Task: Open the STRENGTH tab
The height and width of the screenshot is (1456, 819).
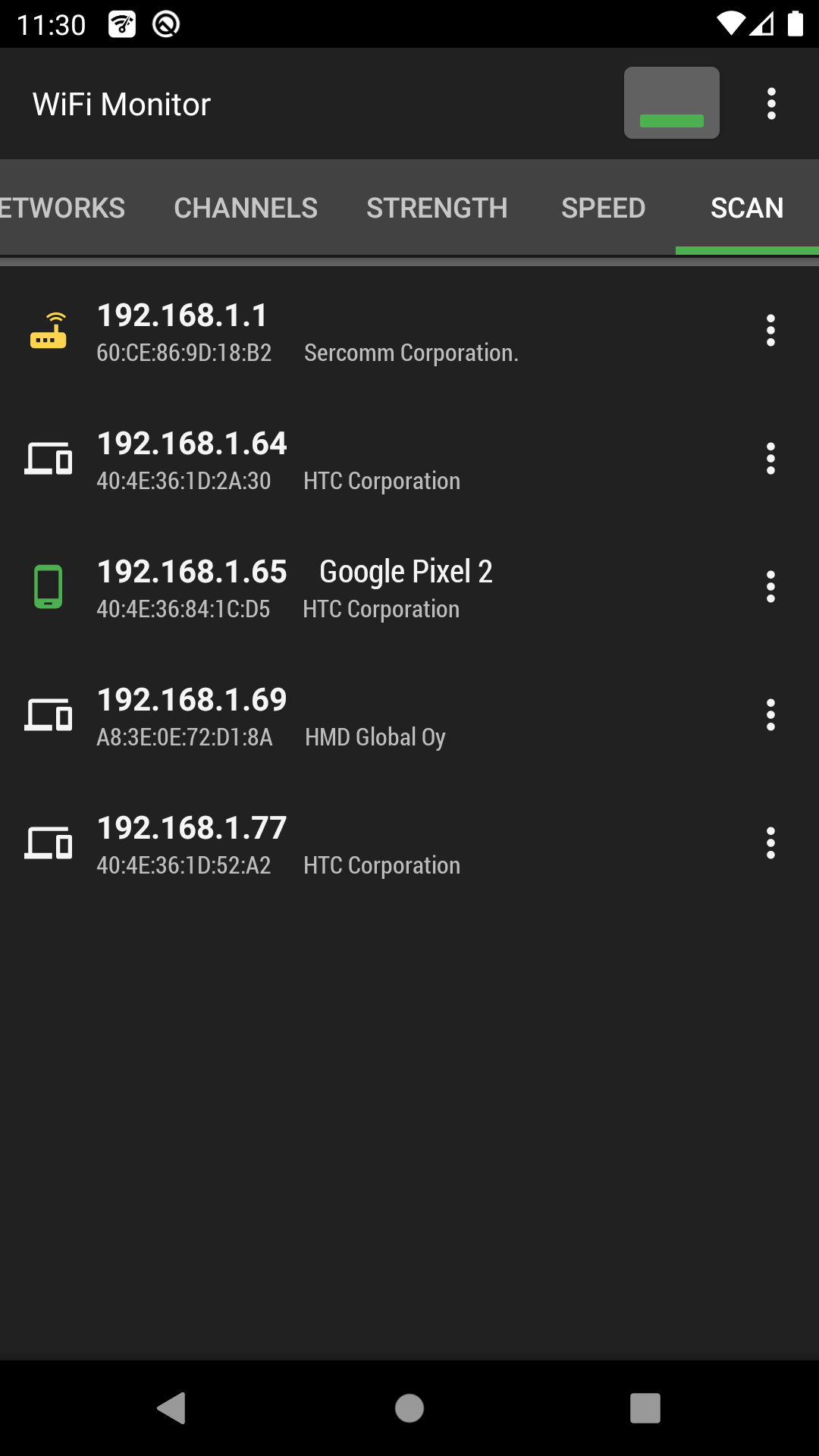Action: pos(437,208)
